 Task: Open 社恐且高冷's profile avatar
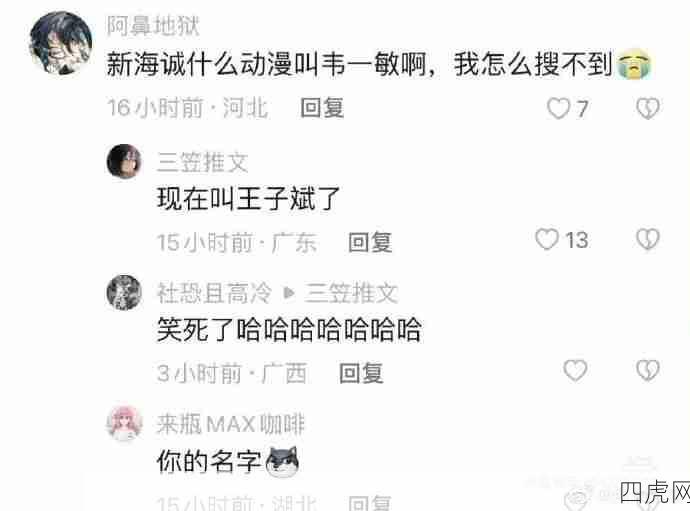123,292
